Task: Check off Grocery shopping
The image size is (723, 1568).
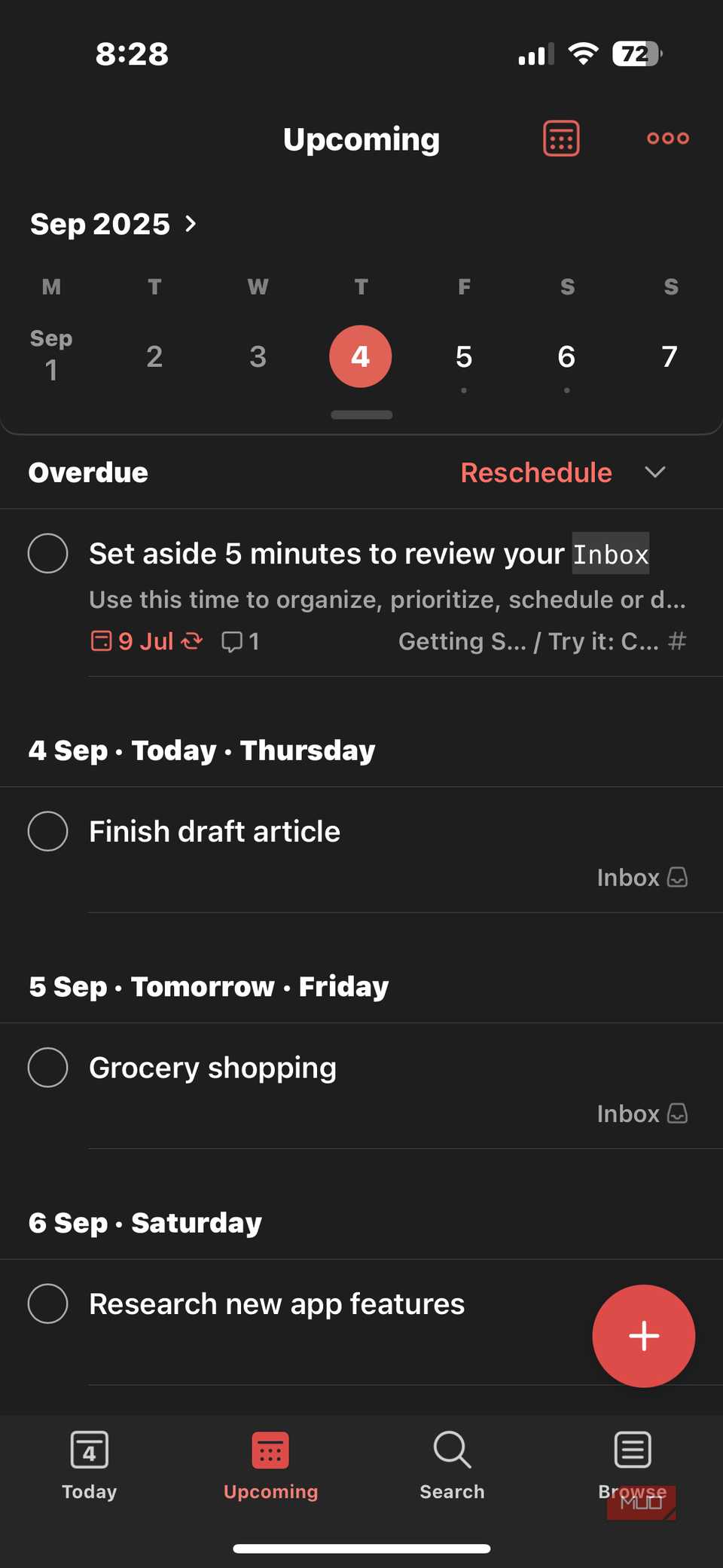Action: (x=48, y=1068)
